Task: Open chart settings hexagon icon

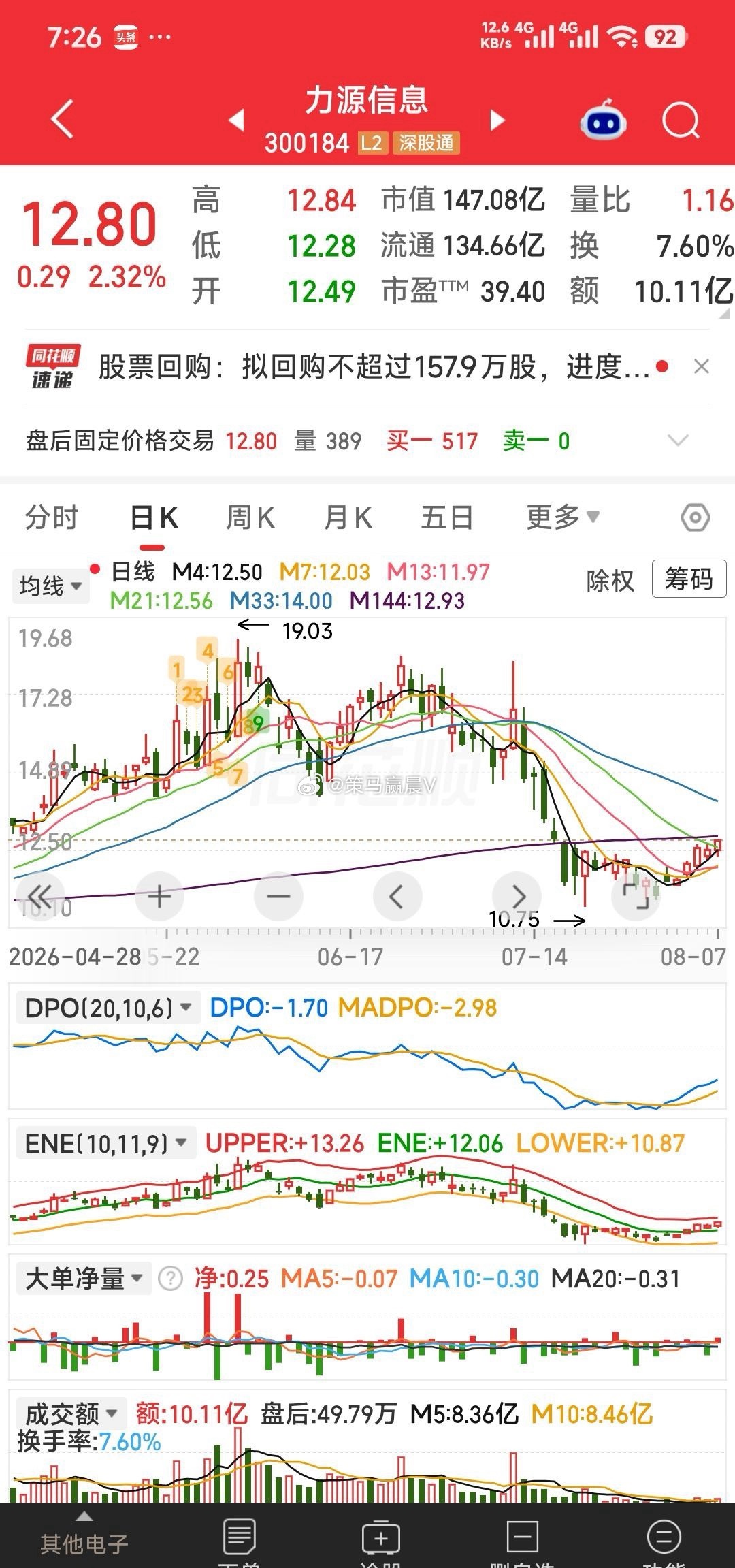Action: point(696,518)
